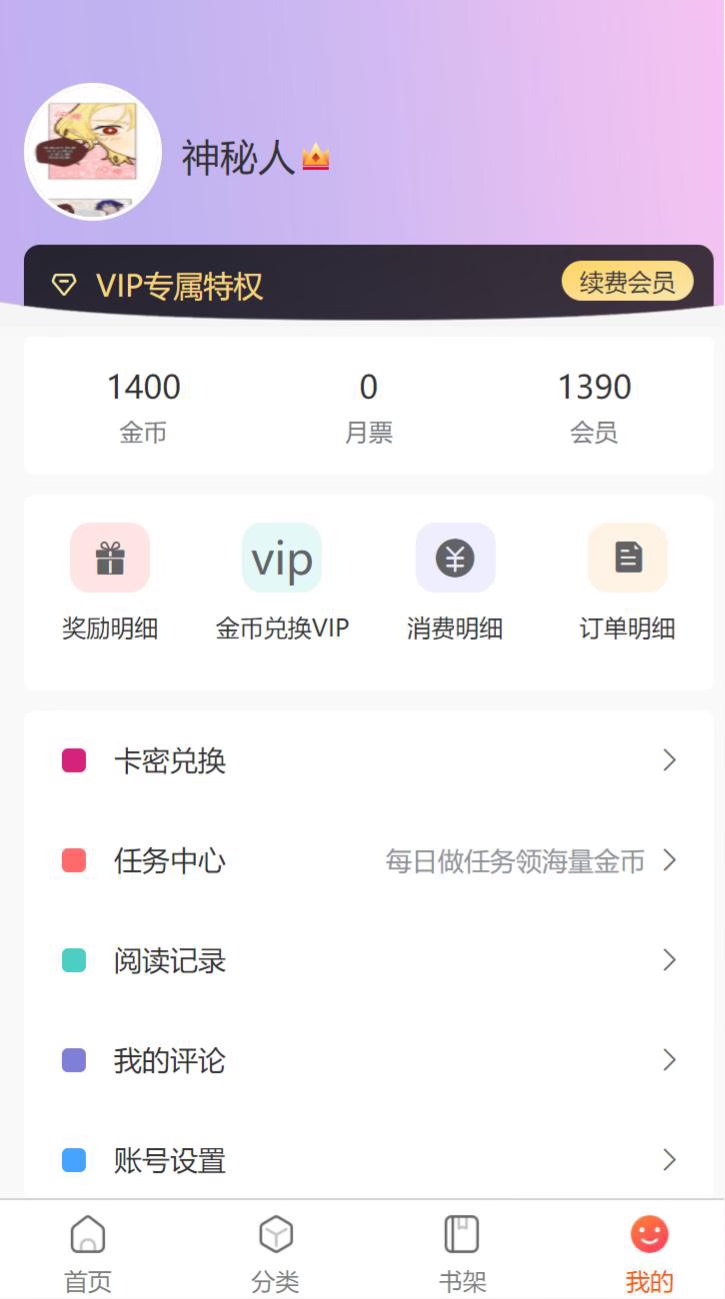The height and width of the screenshot is (1299, 725).
Task: Select the 我的 profile tab
Action: 649,1252
